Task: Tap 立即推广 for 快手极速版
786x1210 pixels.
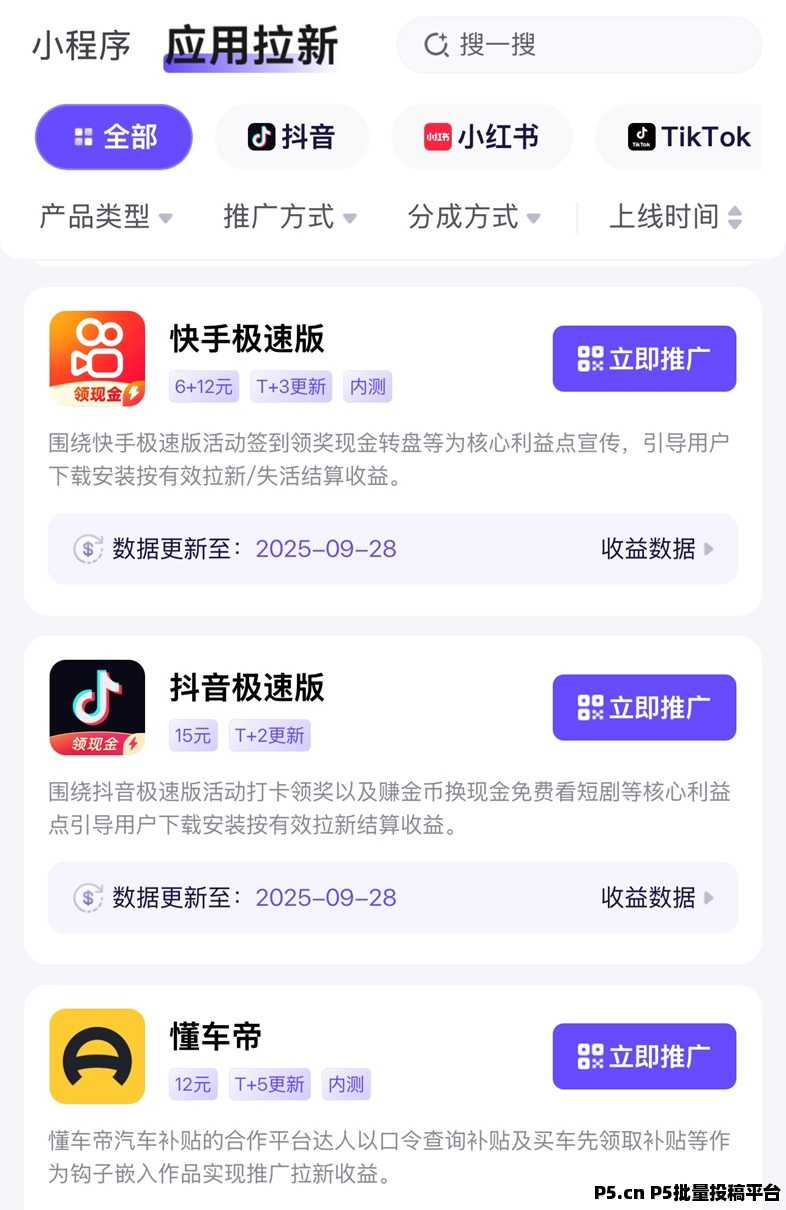Action: tap(644, 359)
